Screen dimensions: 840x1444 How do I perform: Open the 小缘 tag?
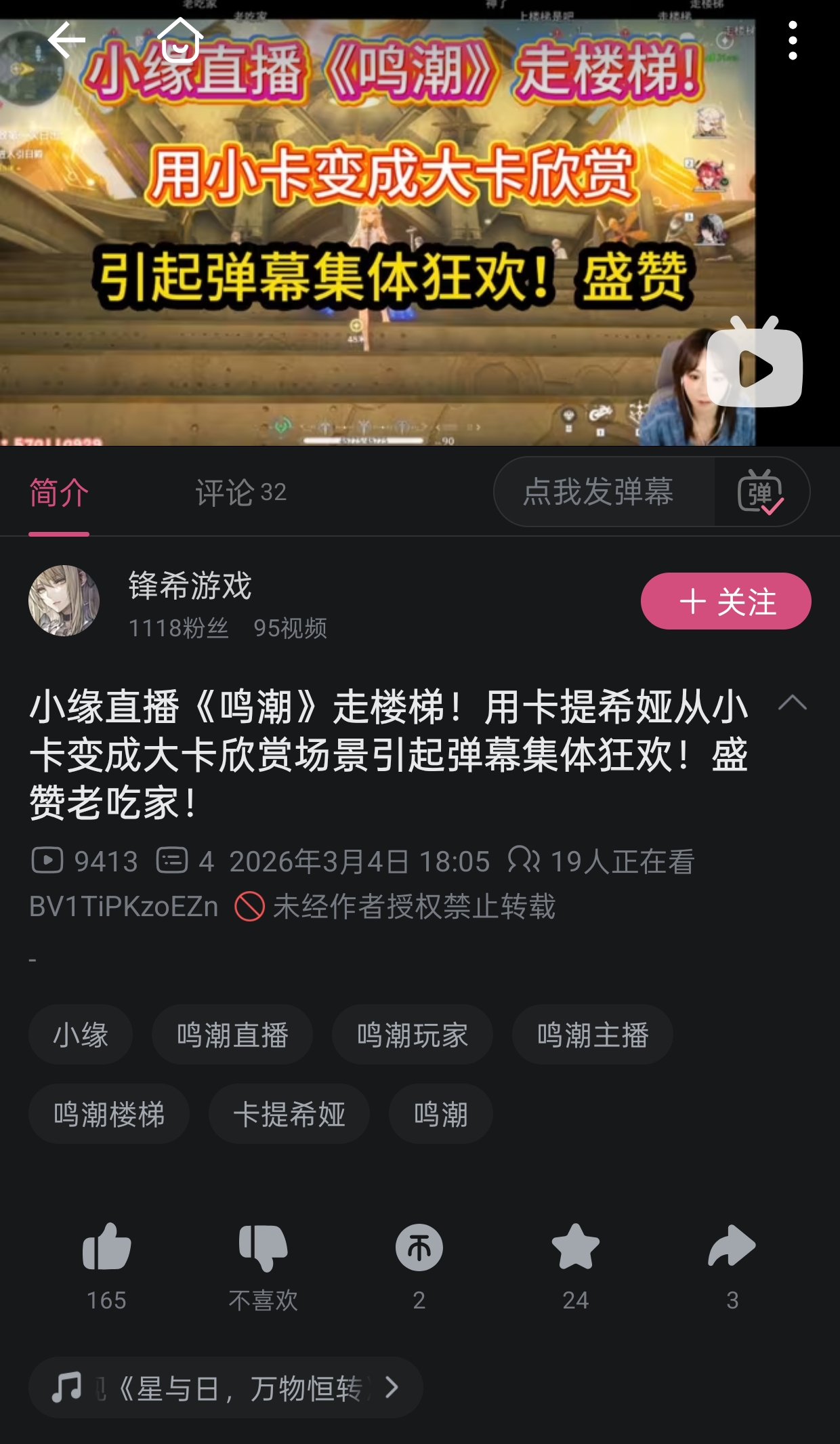point(81,1035)
